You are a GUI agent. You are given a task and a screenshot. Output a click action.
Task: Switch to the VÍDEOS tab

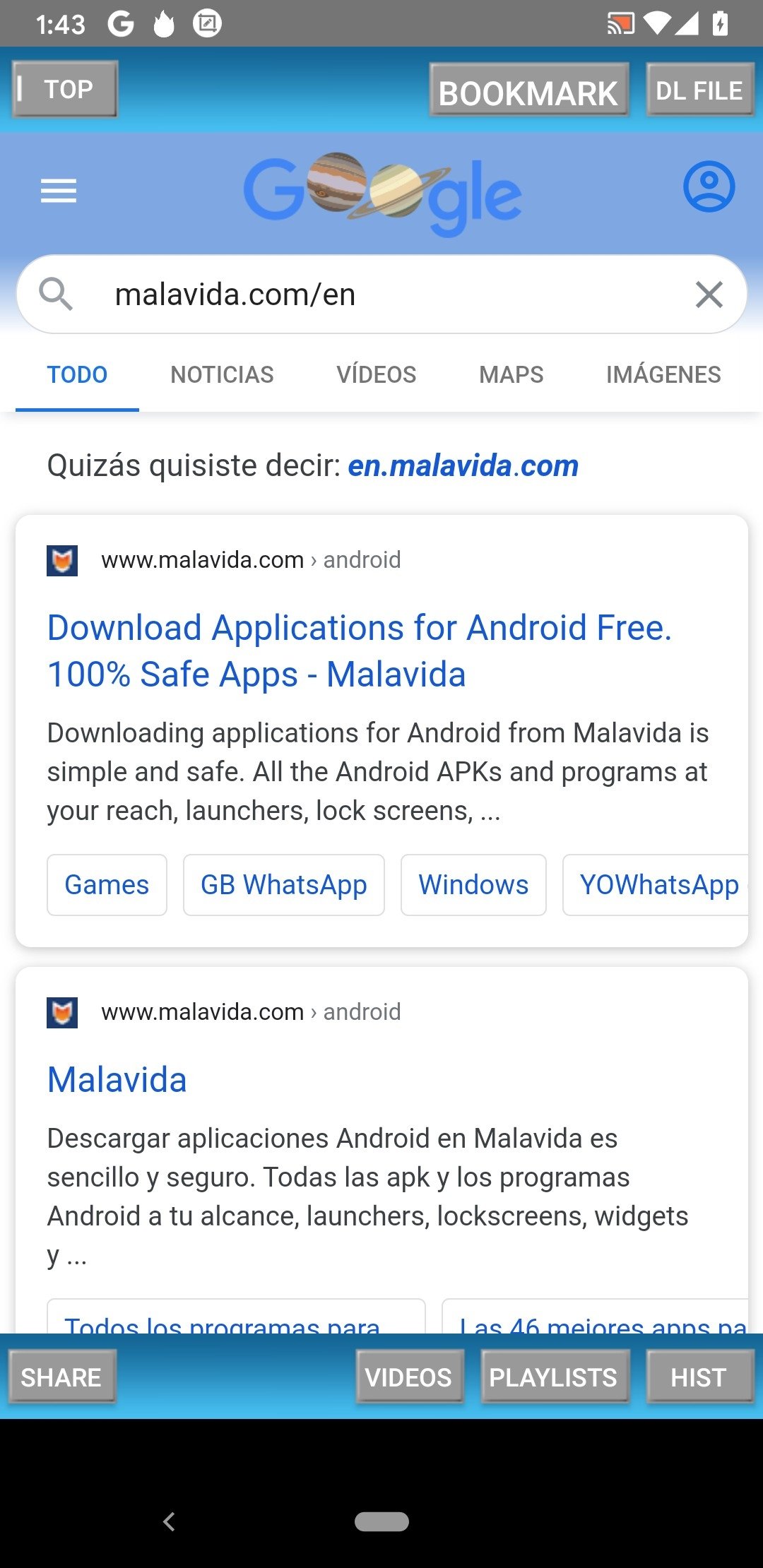377,374
